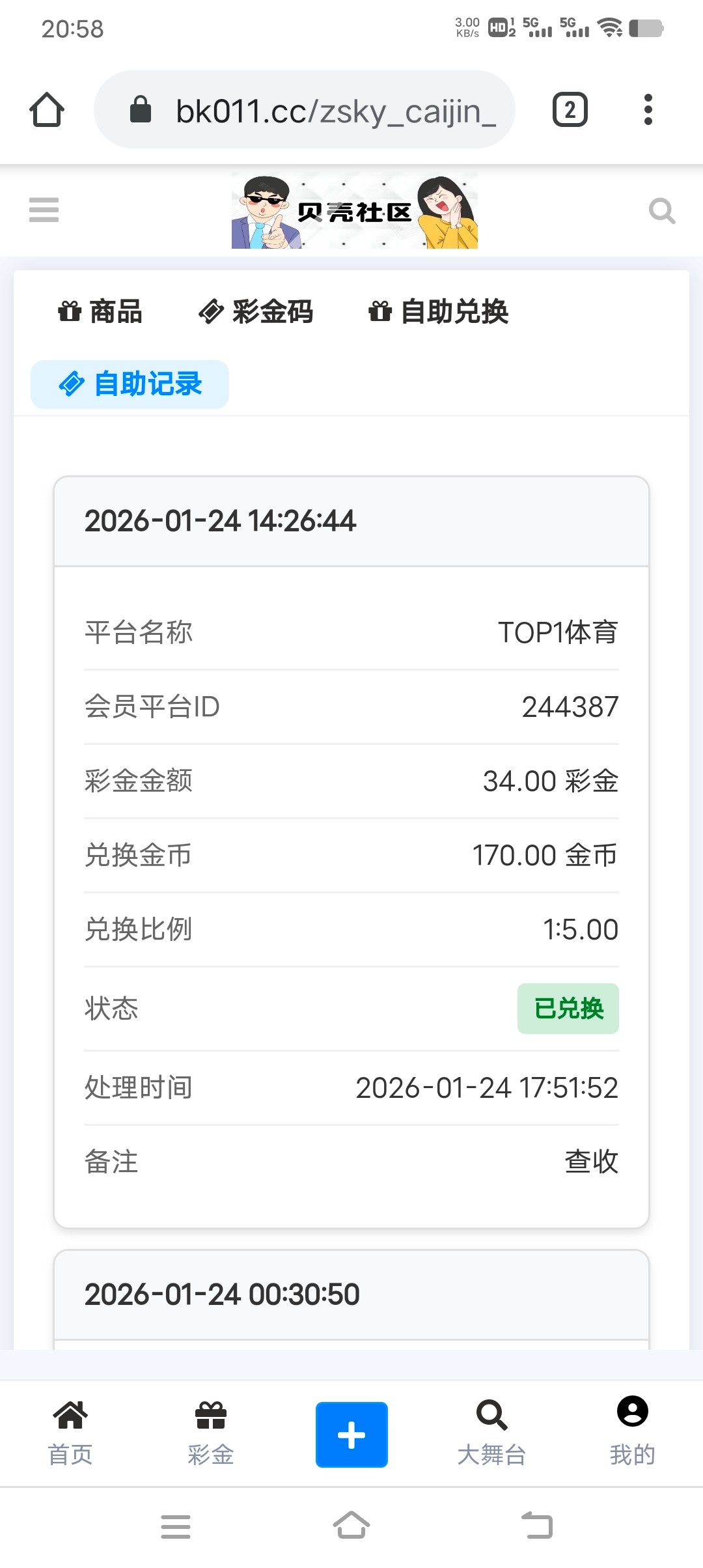The image size is (703, 1568).
Task: Open the site search magnifier icon
Action: coord(662,210)
